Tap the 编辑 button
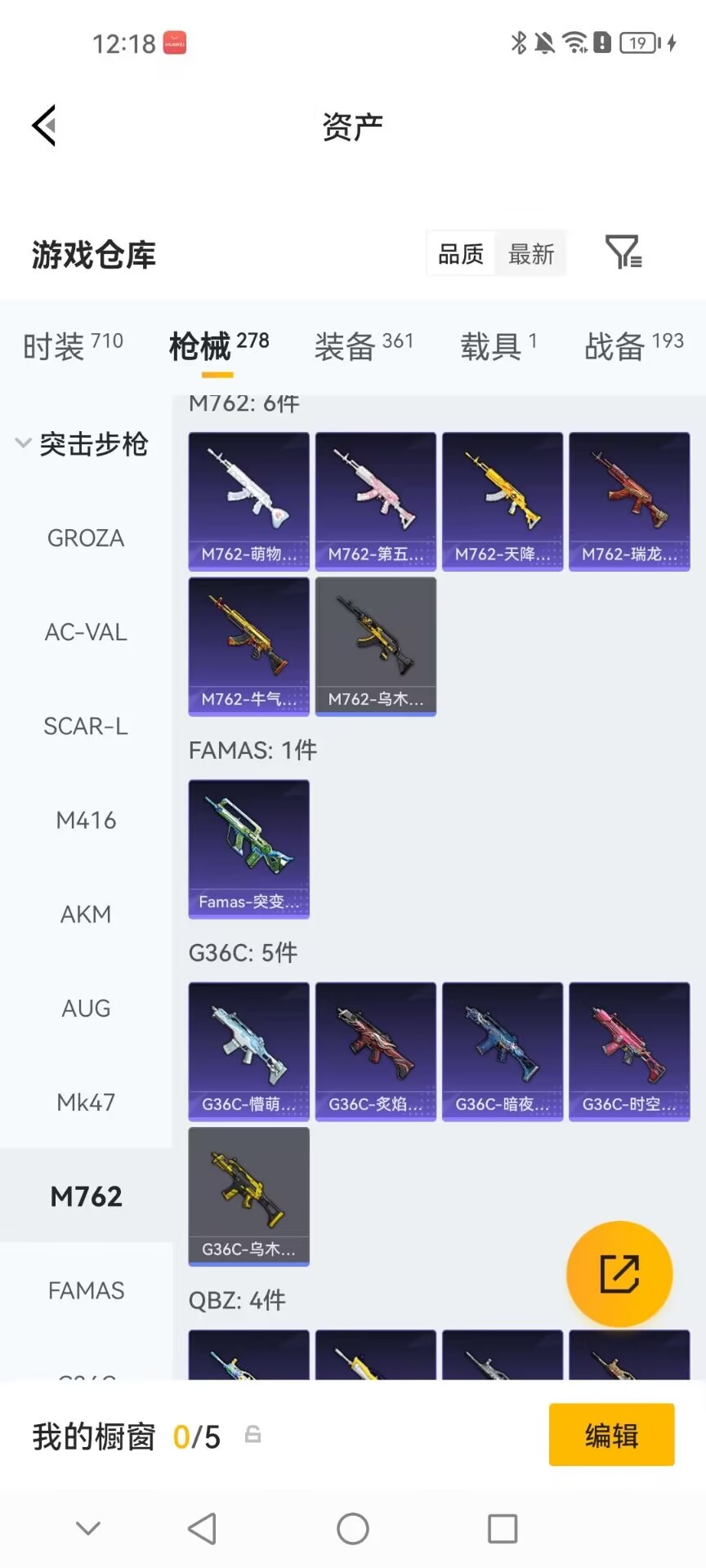The height and width of the screenshot is (1568, 706). pyautogui.click(x=611, y=1435)
